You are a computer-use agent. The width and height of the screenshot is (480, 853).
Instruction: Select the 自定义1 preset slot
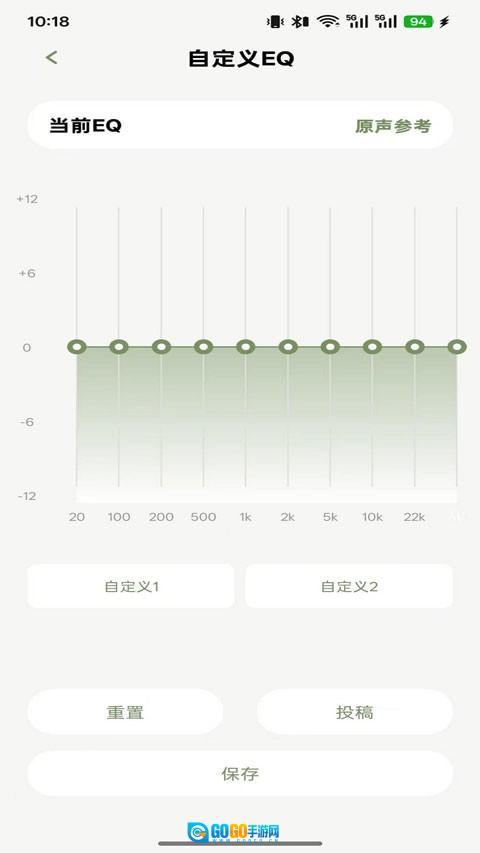[131, 586]
